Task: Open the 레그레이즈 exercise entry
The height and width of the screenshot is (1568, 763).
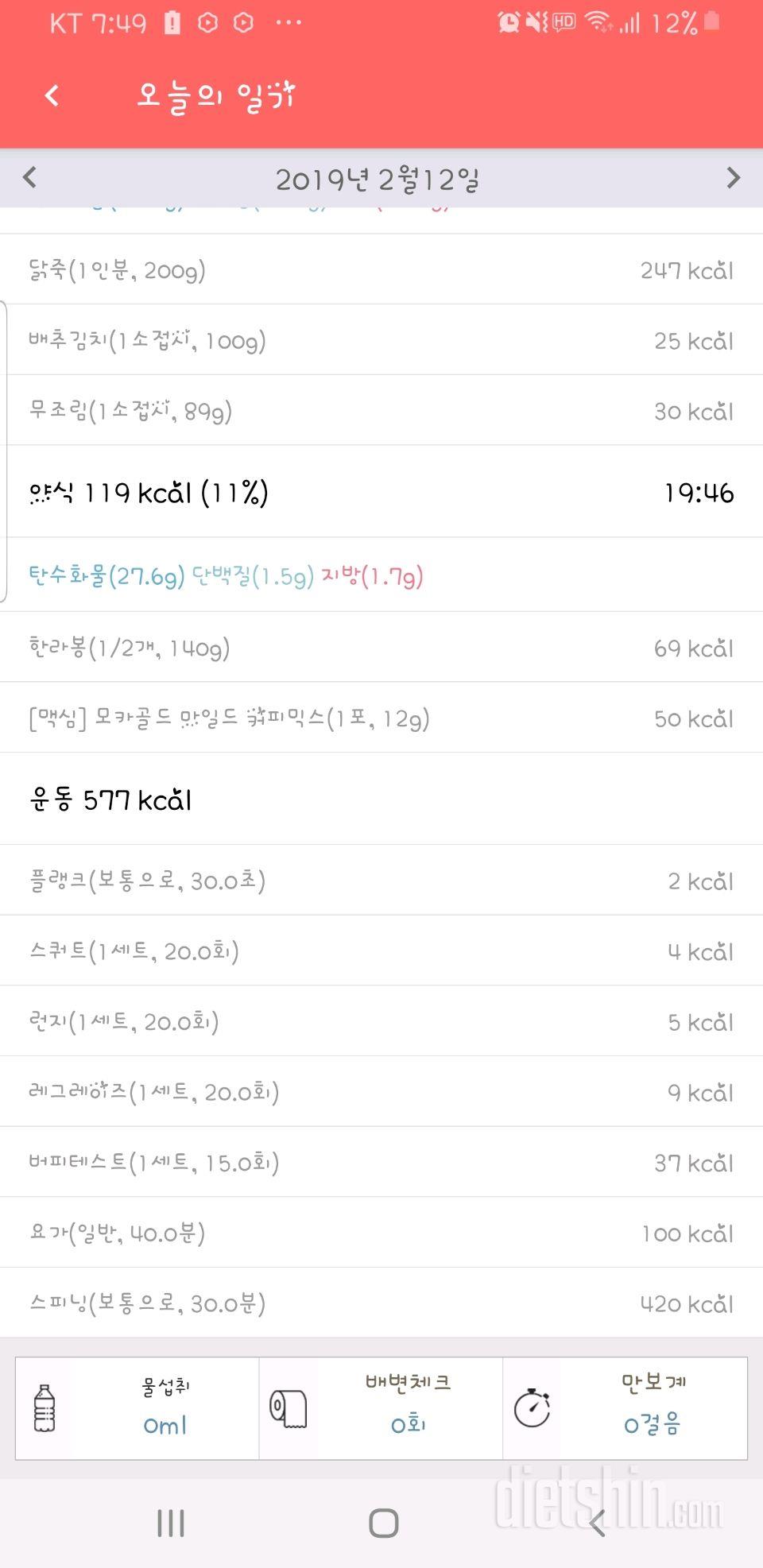Action: [x=381, y=1092]
